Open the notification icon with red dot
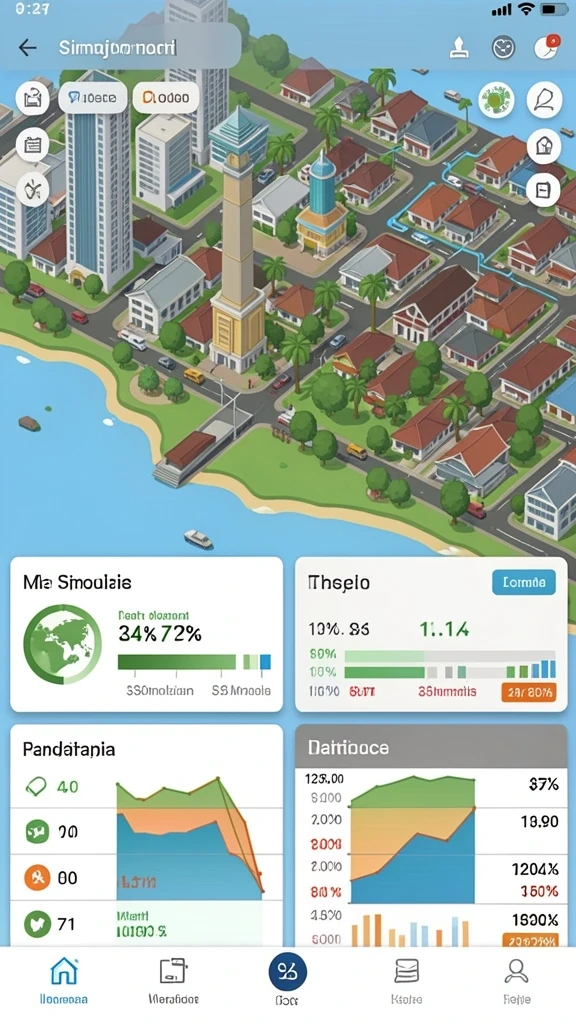This screenshot has height=1024, width=576. tap(546, 47)
